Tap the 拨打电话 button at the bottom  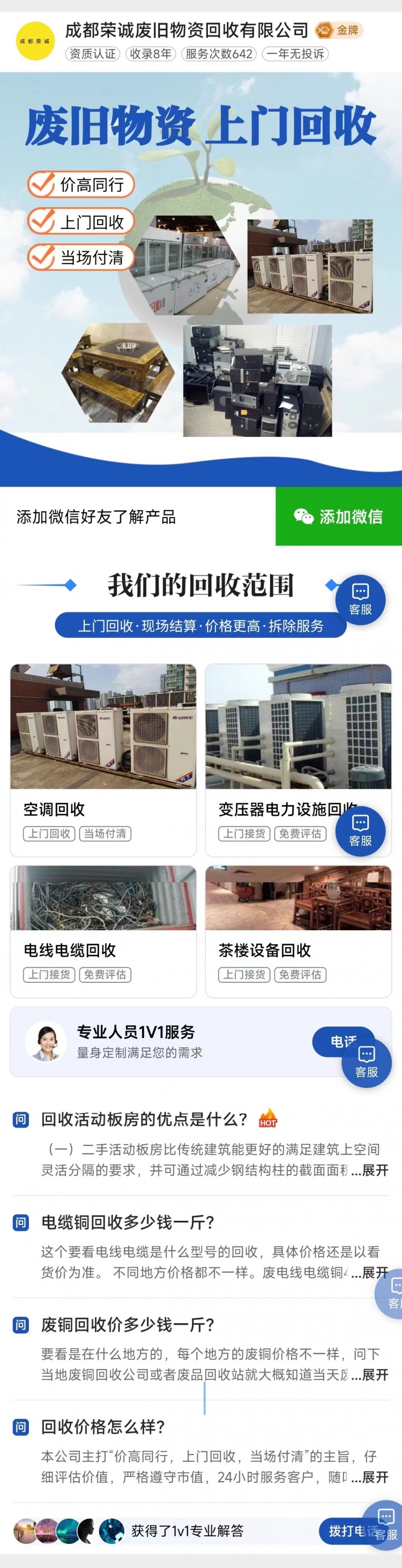[345, 1531]
